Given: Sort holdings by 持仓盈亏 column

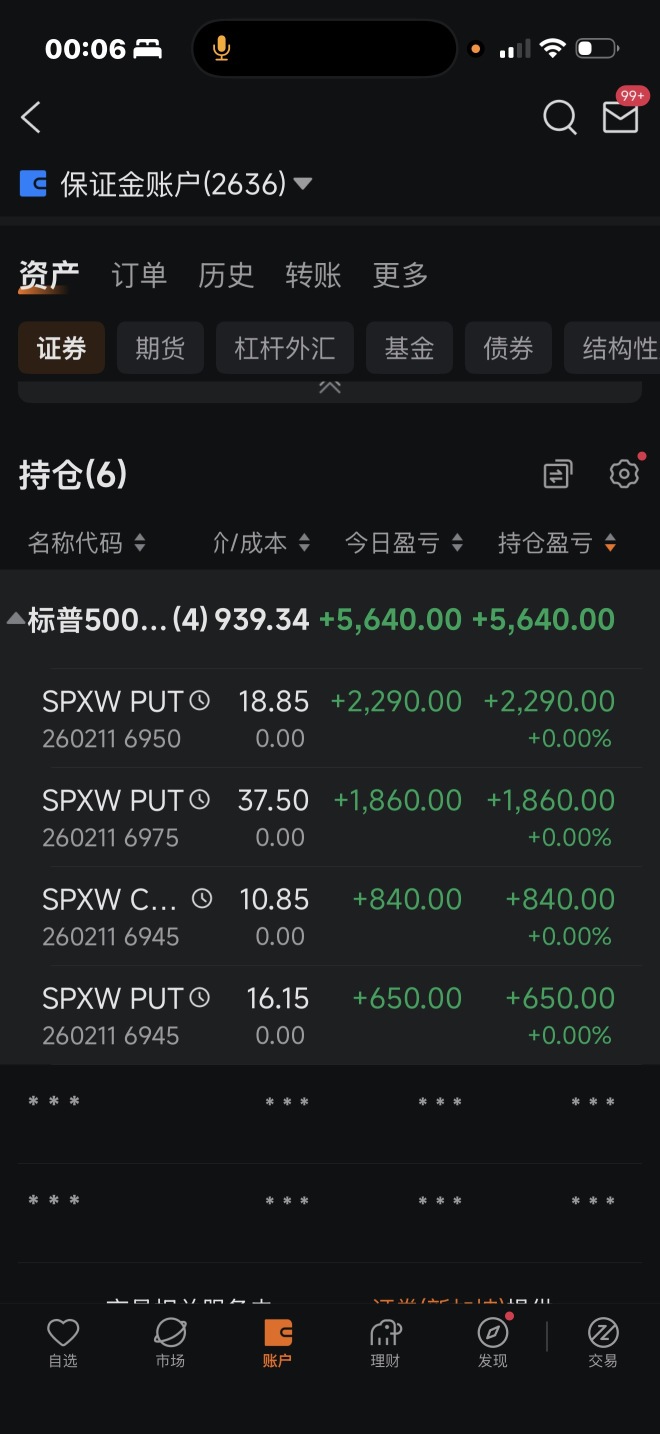Looking at the screenshot, I should (557, 543).
